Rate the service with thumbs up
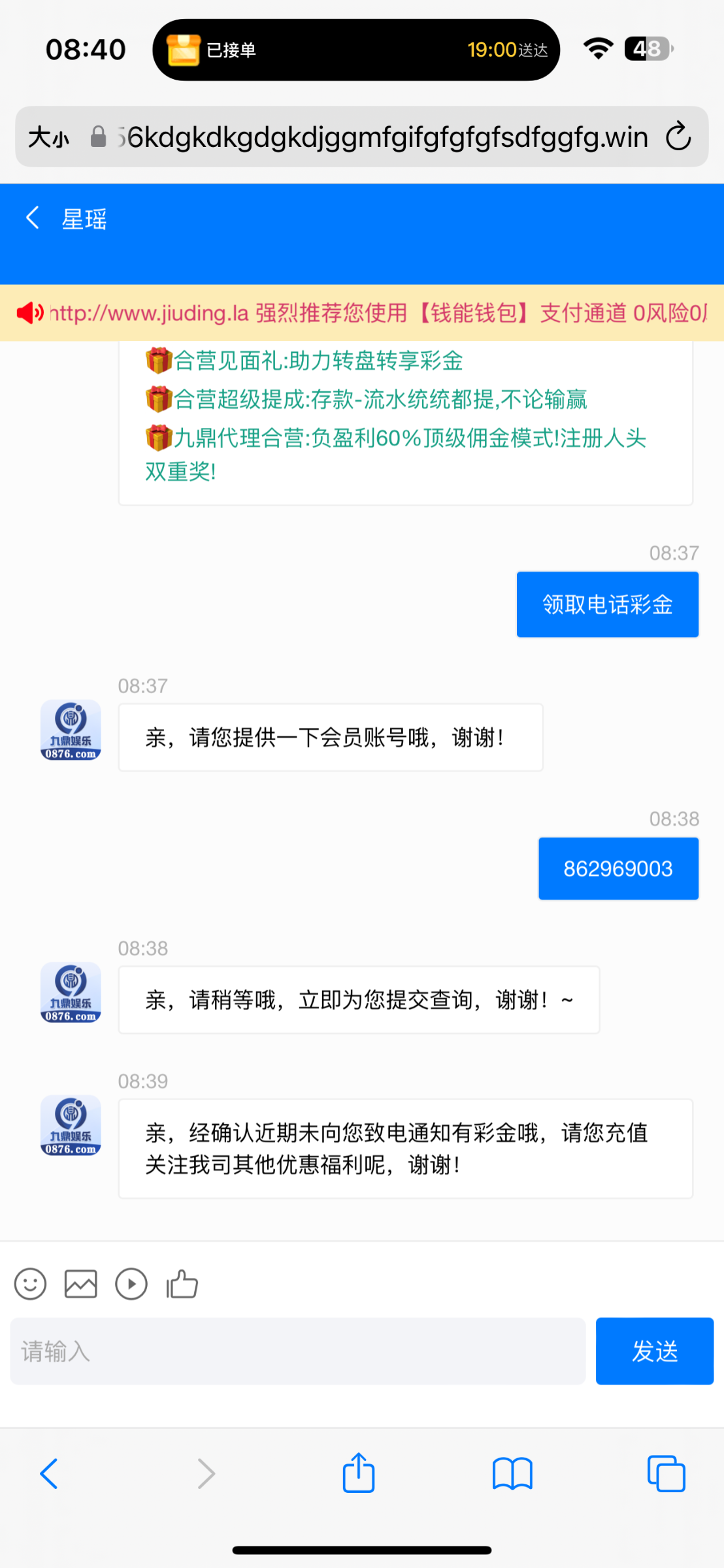The width and height of the screenshot is (724, 1568). point(182,1283)
